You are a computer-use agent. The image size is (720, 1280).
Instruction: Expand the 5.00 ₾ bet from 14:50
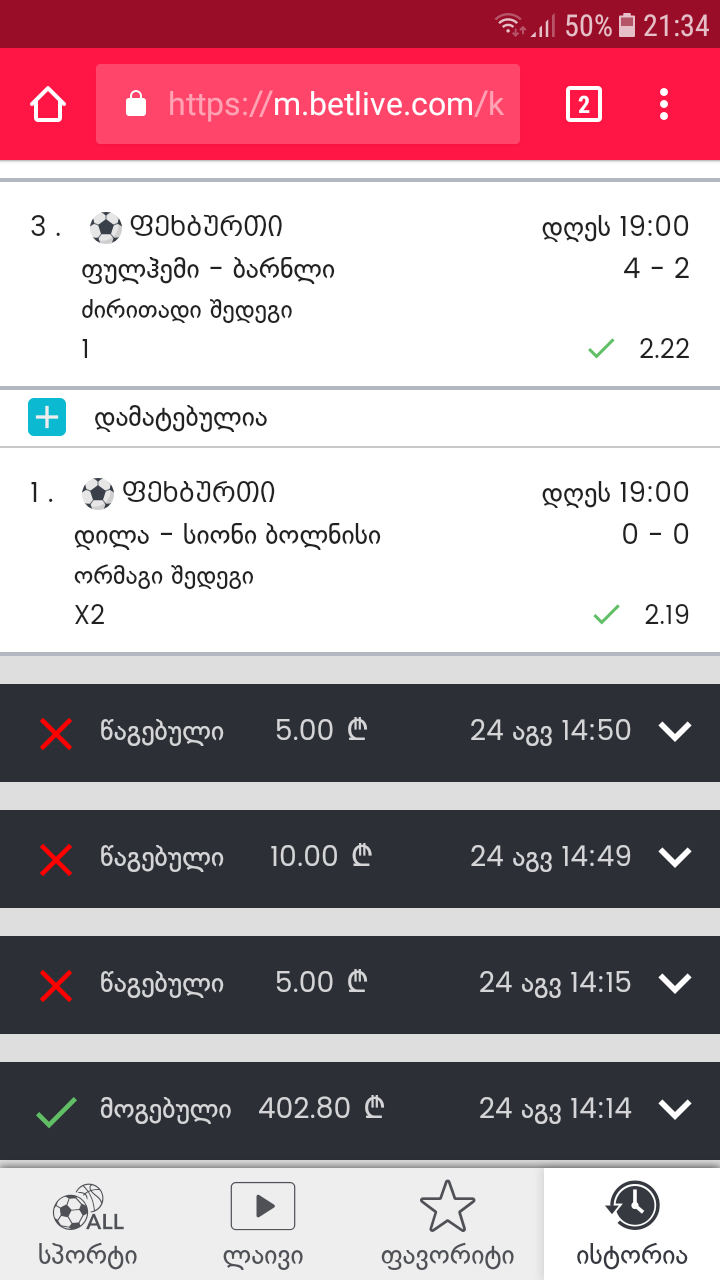[675, 731]
